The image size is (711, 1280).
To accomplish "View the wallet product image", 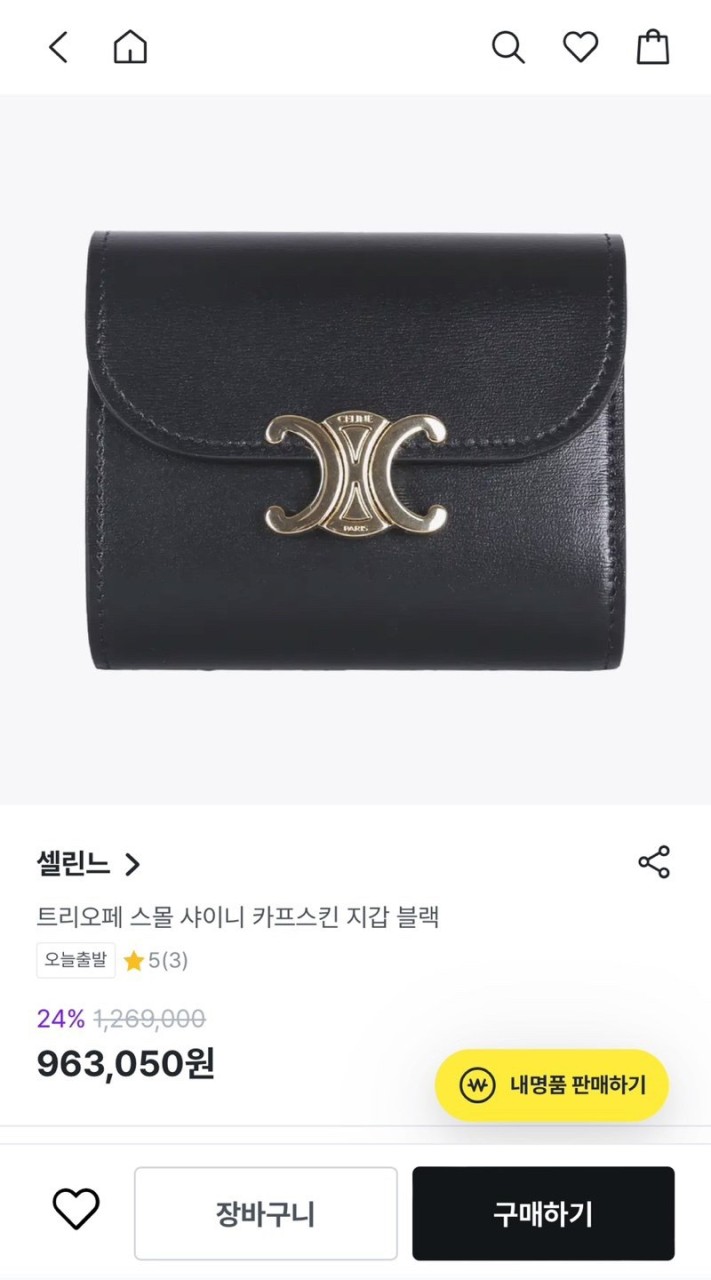I will [x=355, y=450].
